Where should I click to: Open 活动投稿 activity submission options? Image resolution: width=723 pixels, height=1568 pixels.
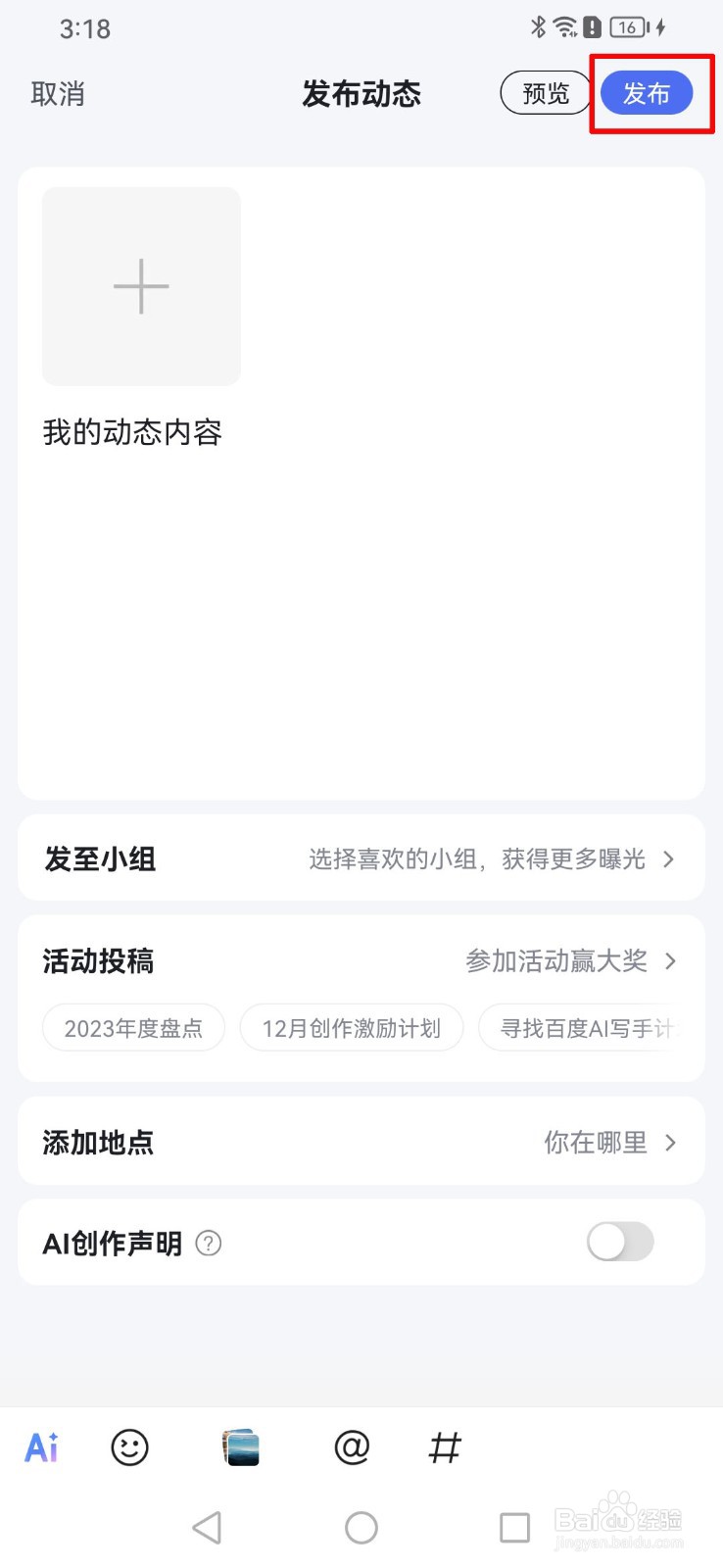click(x=361, y=961)
